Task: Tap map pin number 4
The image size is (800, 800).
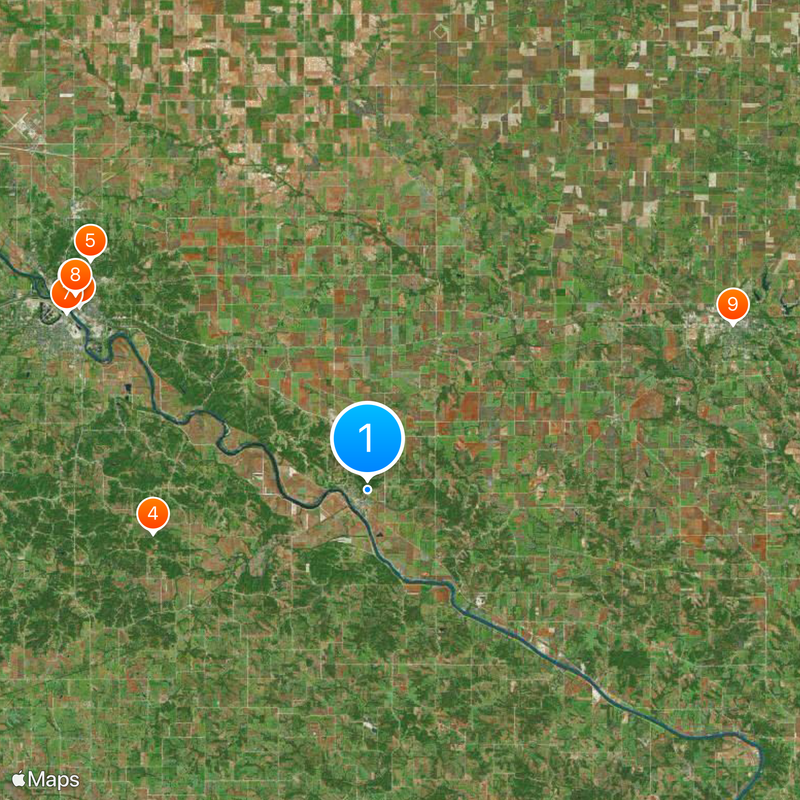Action: 152,514
